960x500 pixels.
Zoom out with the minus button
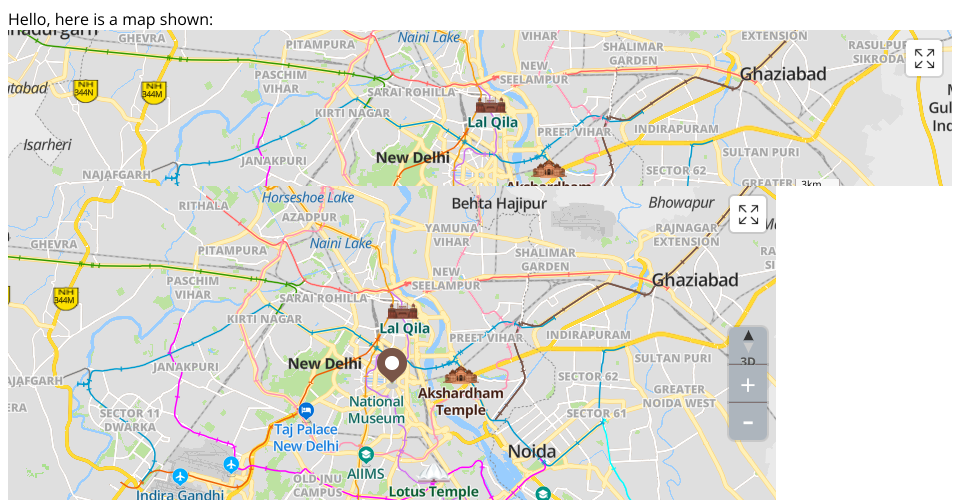[x=748, y=422]
